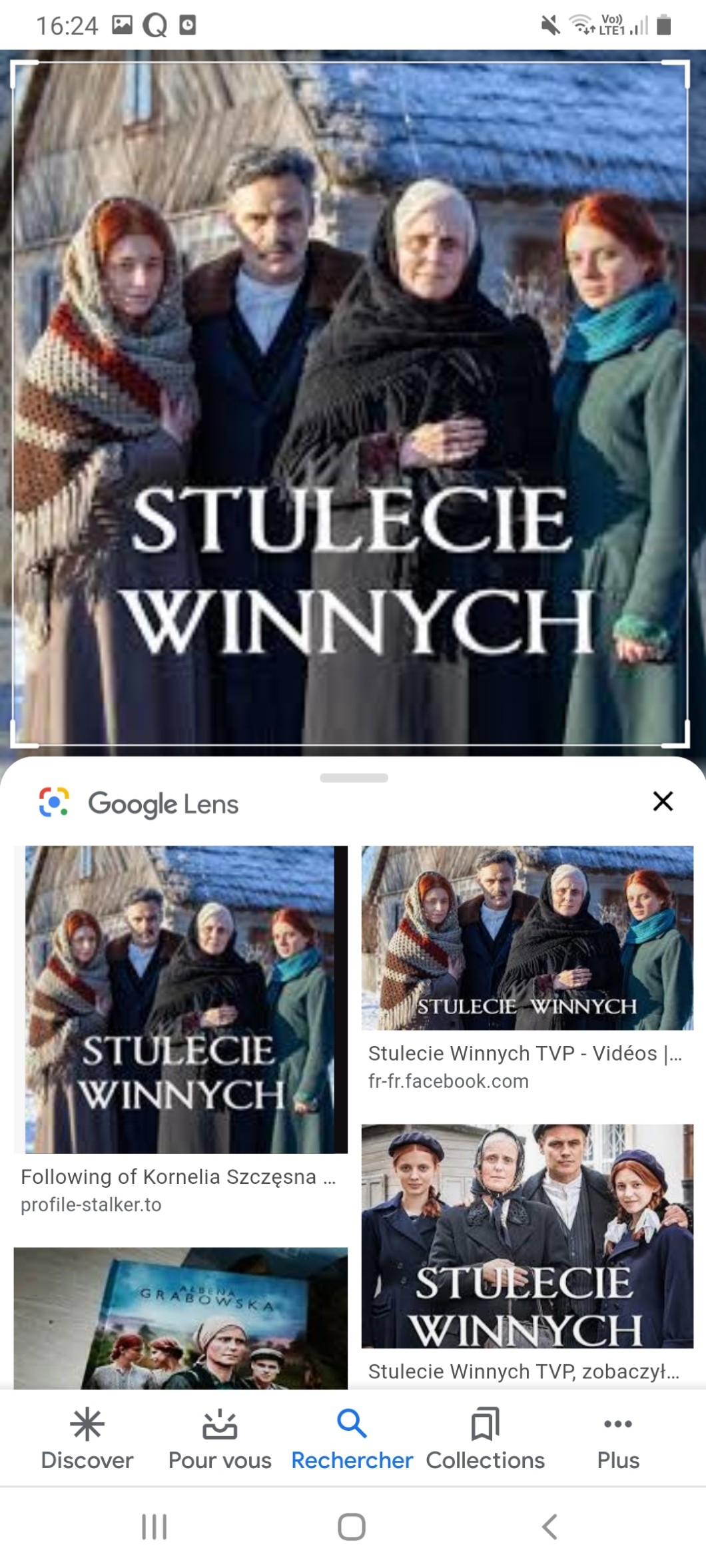This screenshot has width=706, height=1568.
Task: Open the profile-stalker.to Kornelia Szczęsna result
Action: (180, 1031)
